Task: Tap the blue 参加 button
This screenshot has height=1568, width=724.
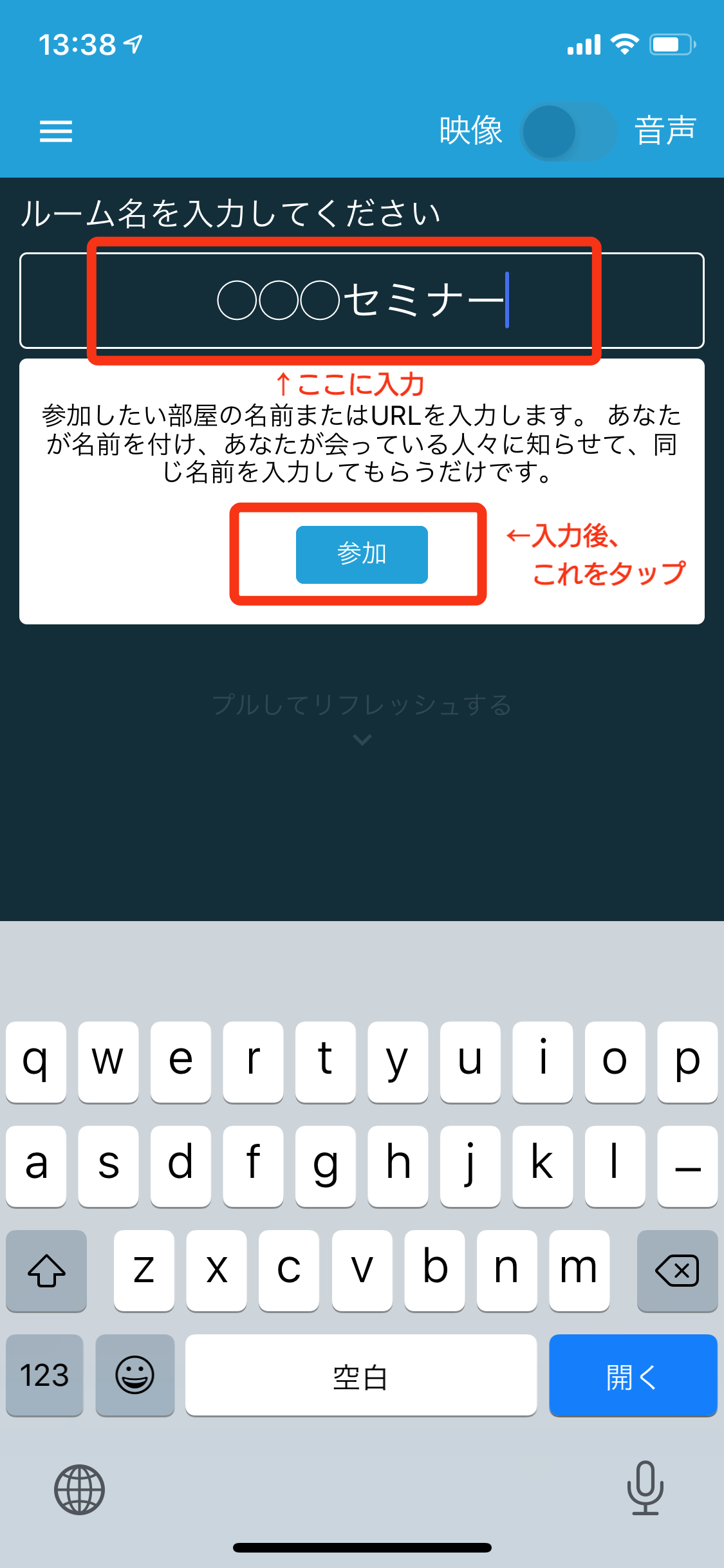Action: (x=362, y=554)
